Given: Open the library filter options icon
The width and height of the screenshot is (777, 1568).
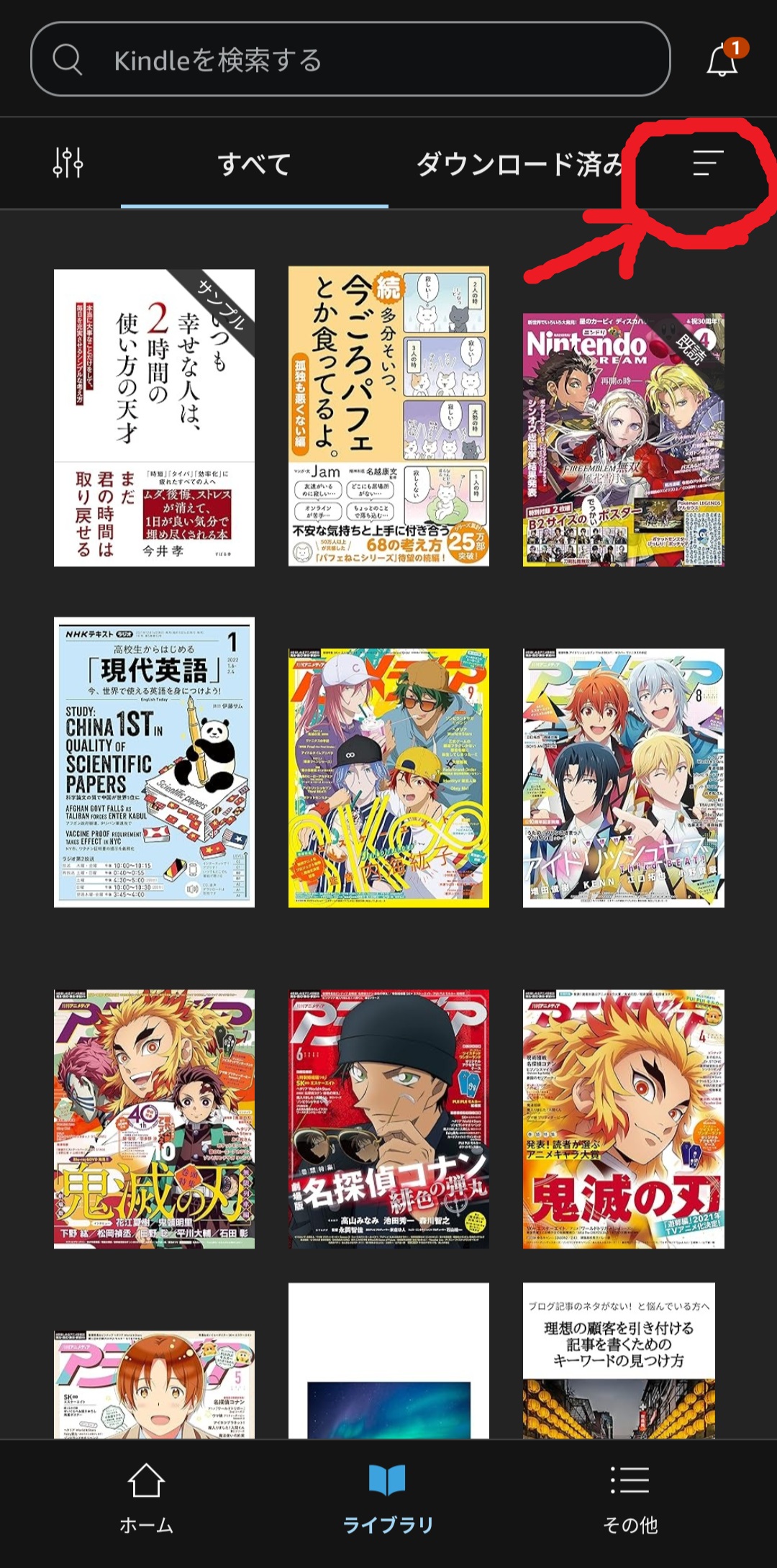Looking at the screenshot, I should point(68,163).
